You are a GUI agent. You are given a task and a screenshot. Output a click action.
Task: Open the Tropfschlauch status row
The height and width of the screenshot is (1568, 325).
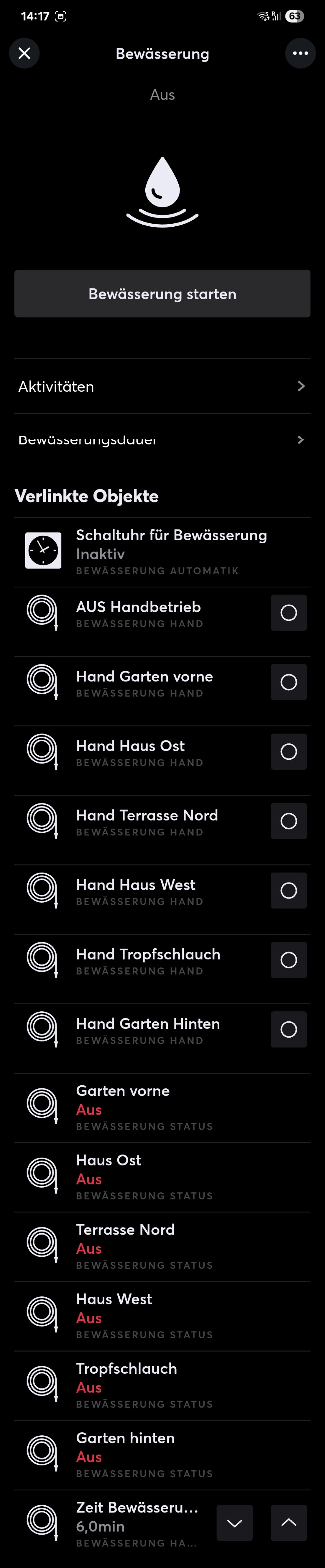pyautogui.click(x=162, y=1385)
